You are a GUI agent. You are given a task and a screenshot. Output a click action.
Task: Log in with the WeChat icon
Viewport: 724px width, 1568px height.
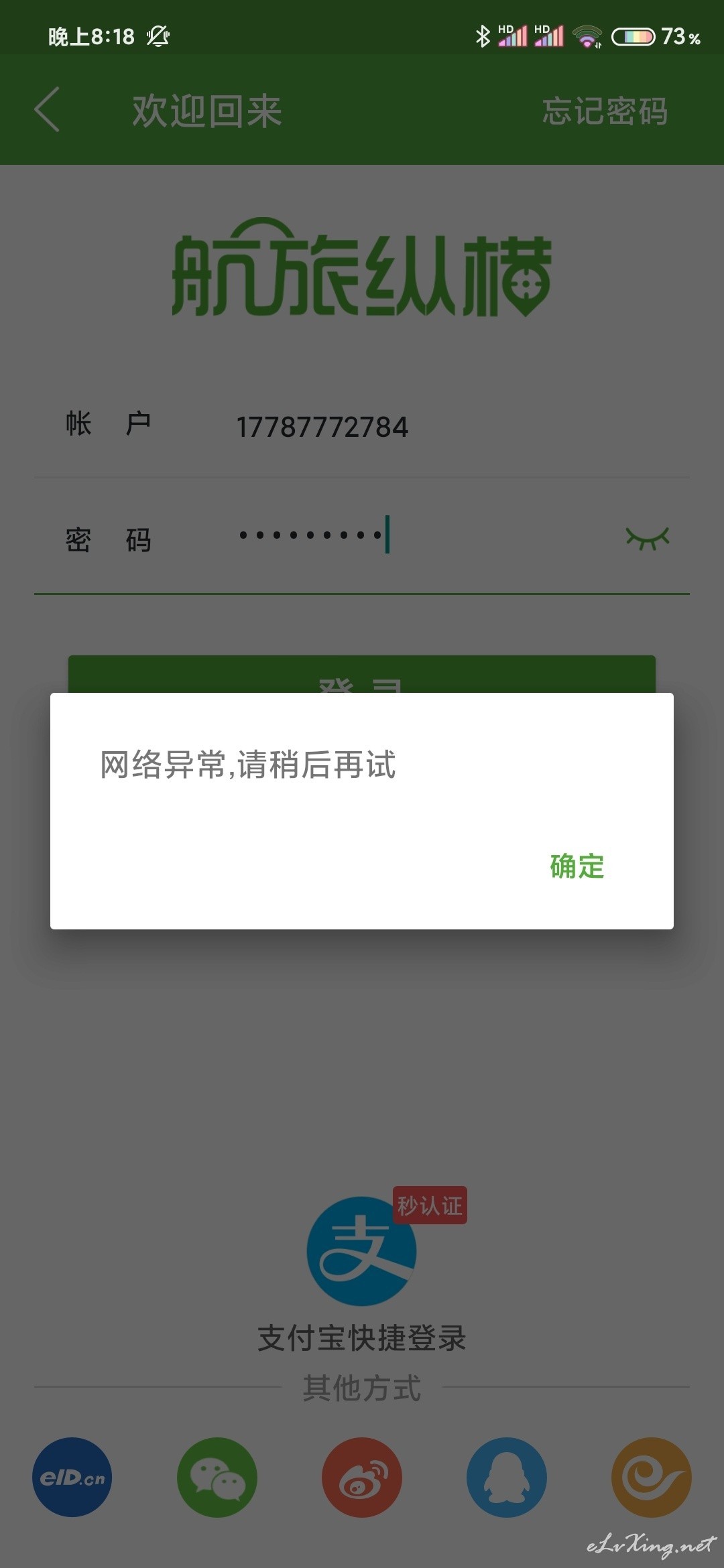pos(217,1477)
